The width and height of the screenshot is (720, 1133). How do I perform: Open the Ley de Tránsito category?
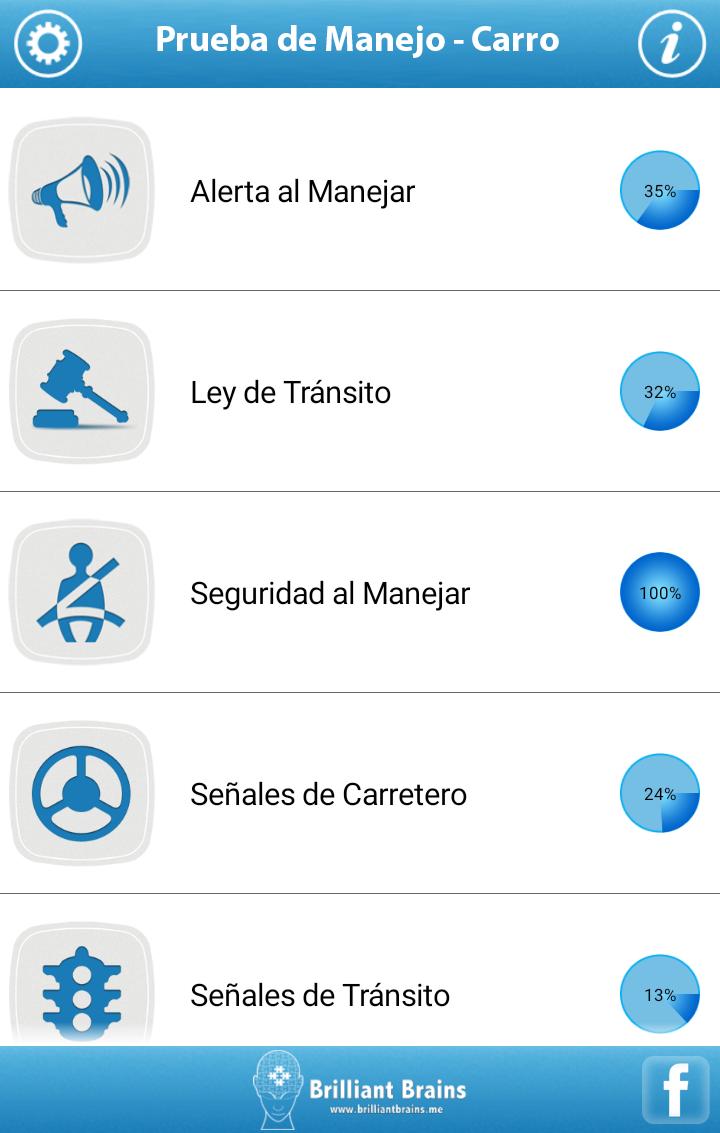pyautogui.click(x=290, y=392)
